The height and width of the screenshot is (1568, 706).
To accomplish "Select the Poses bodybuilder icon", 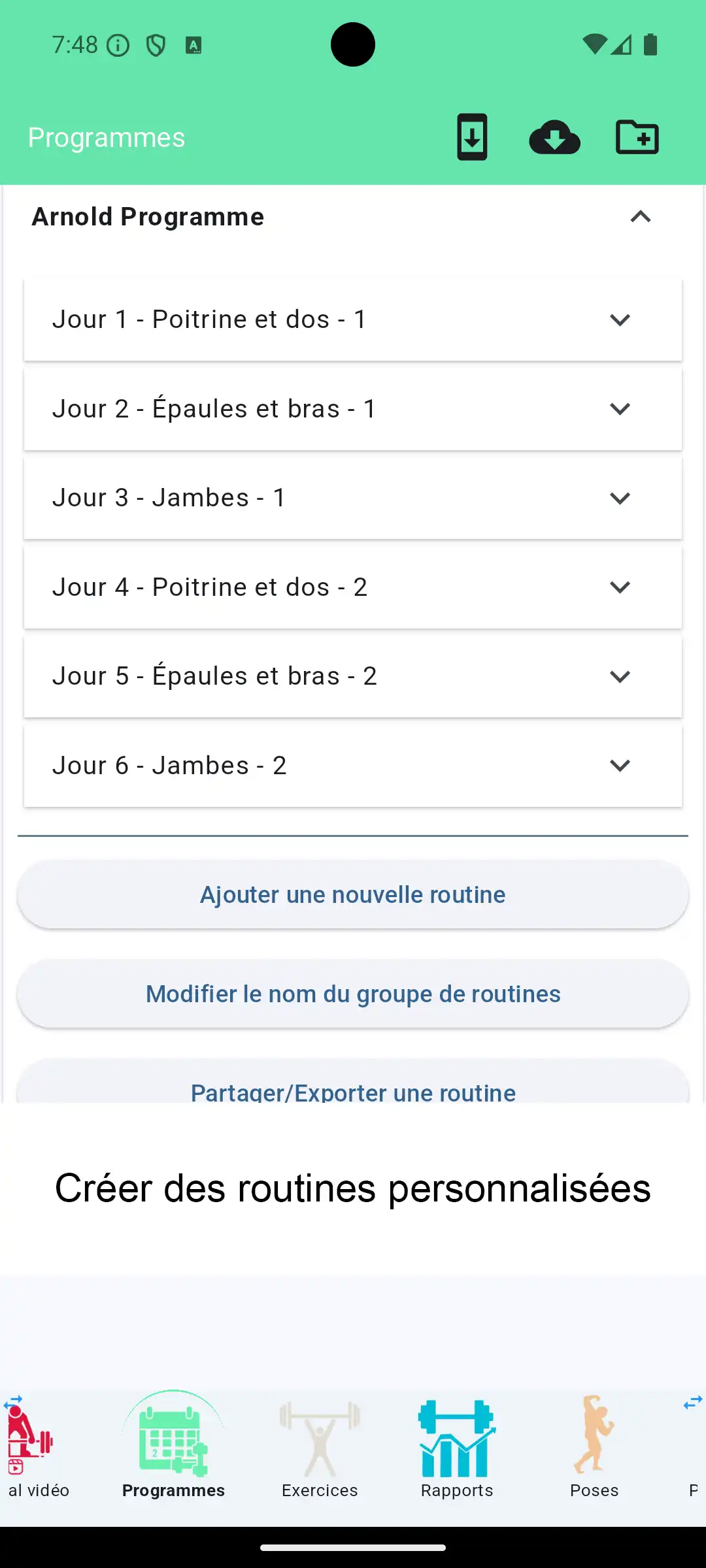I will tap(594, 1437).
